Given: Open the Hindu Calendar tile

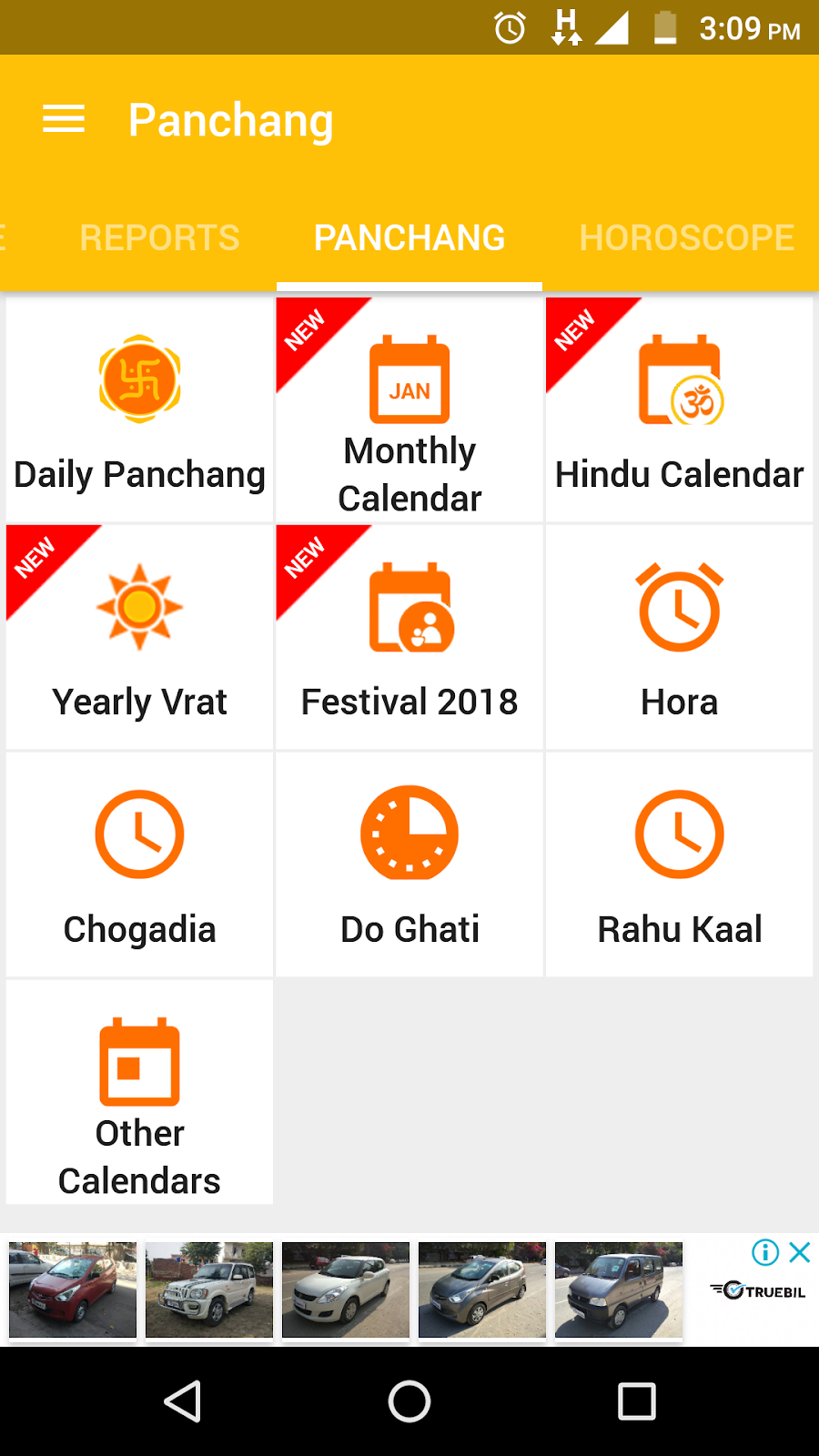Looking at the screenshot, I should (679, 410).
